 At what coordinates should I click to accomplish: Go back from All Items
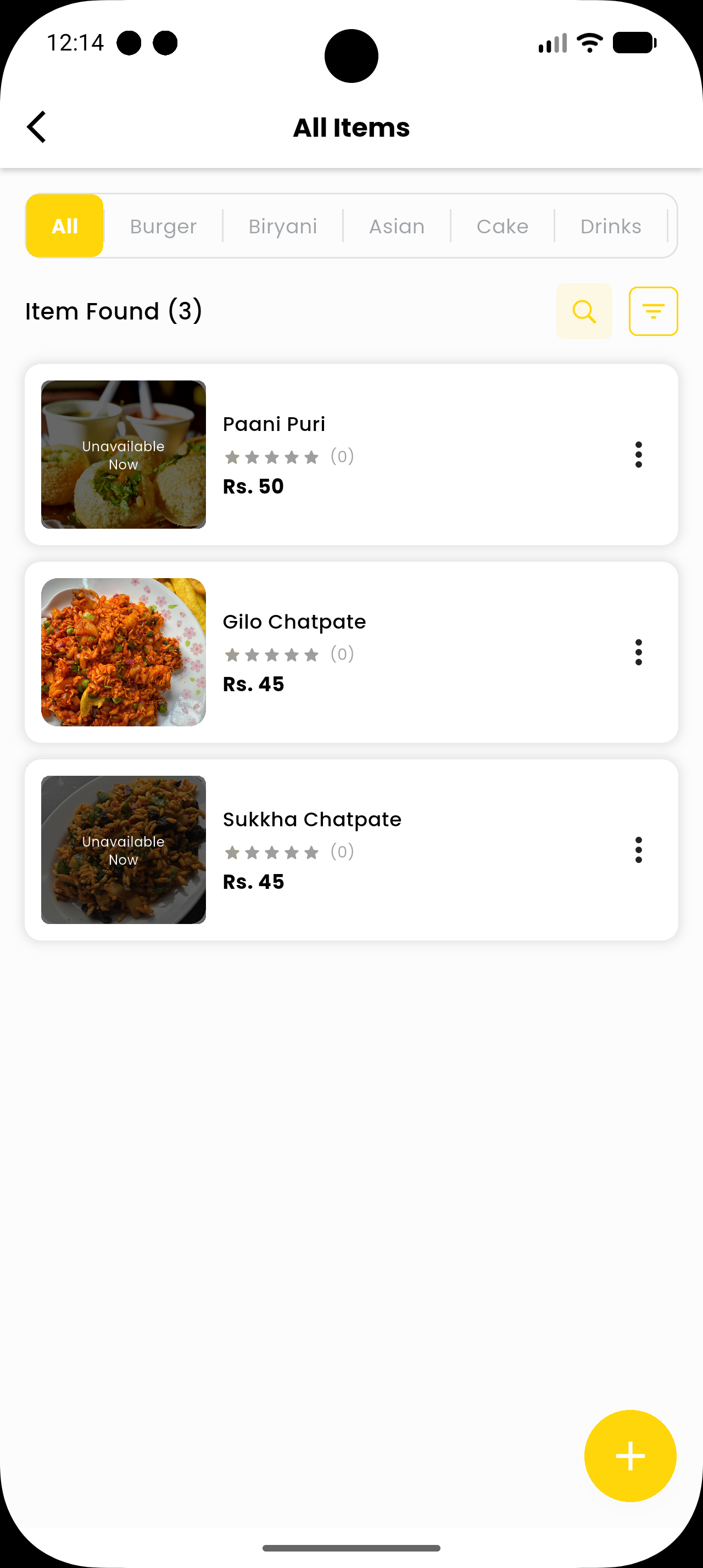pos(36,127)
